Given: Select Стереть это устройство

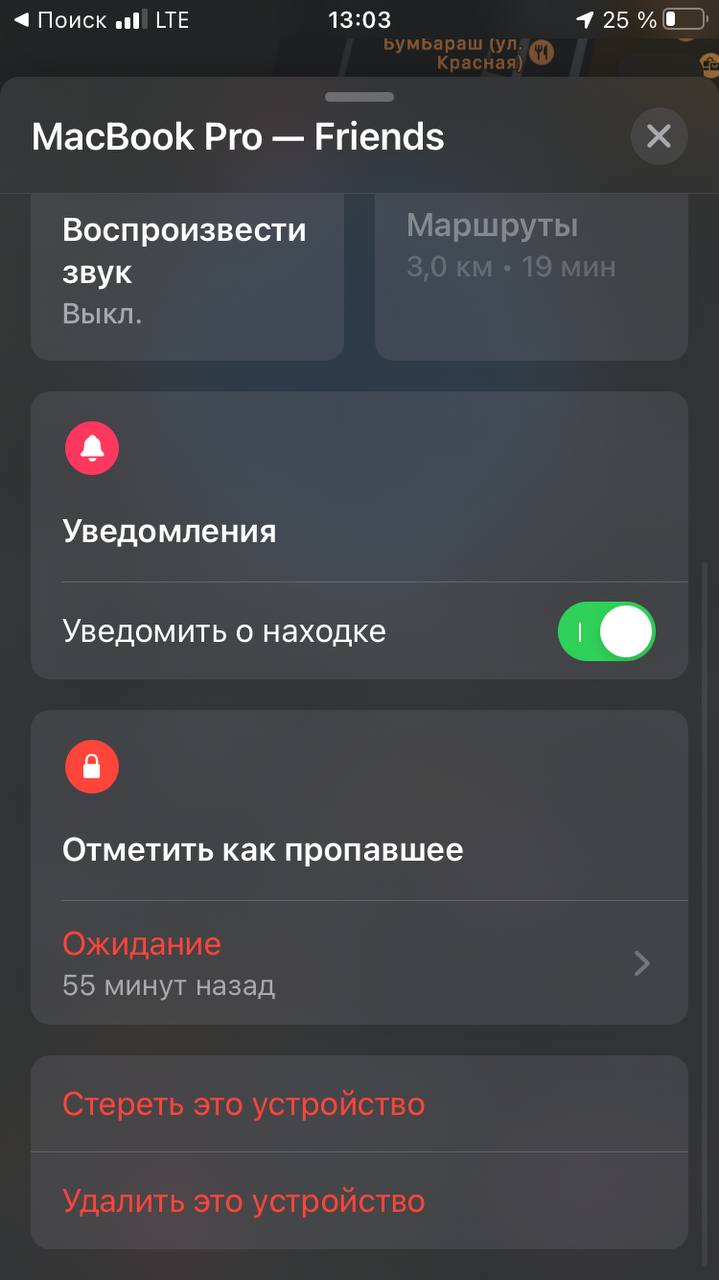Looking at the screenshot, I should (x=359, y=1104).
